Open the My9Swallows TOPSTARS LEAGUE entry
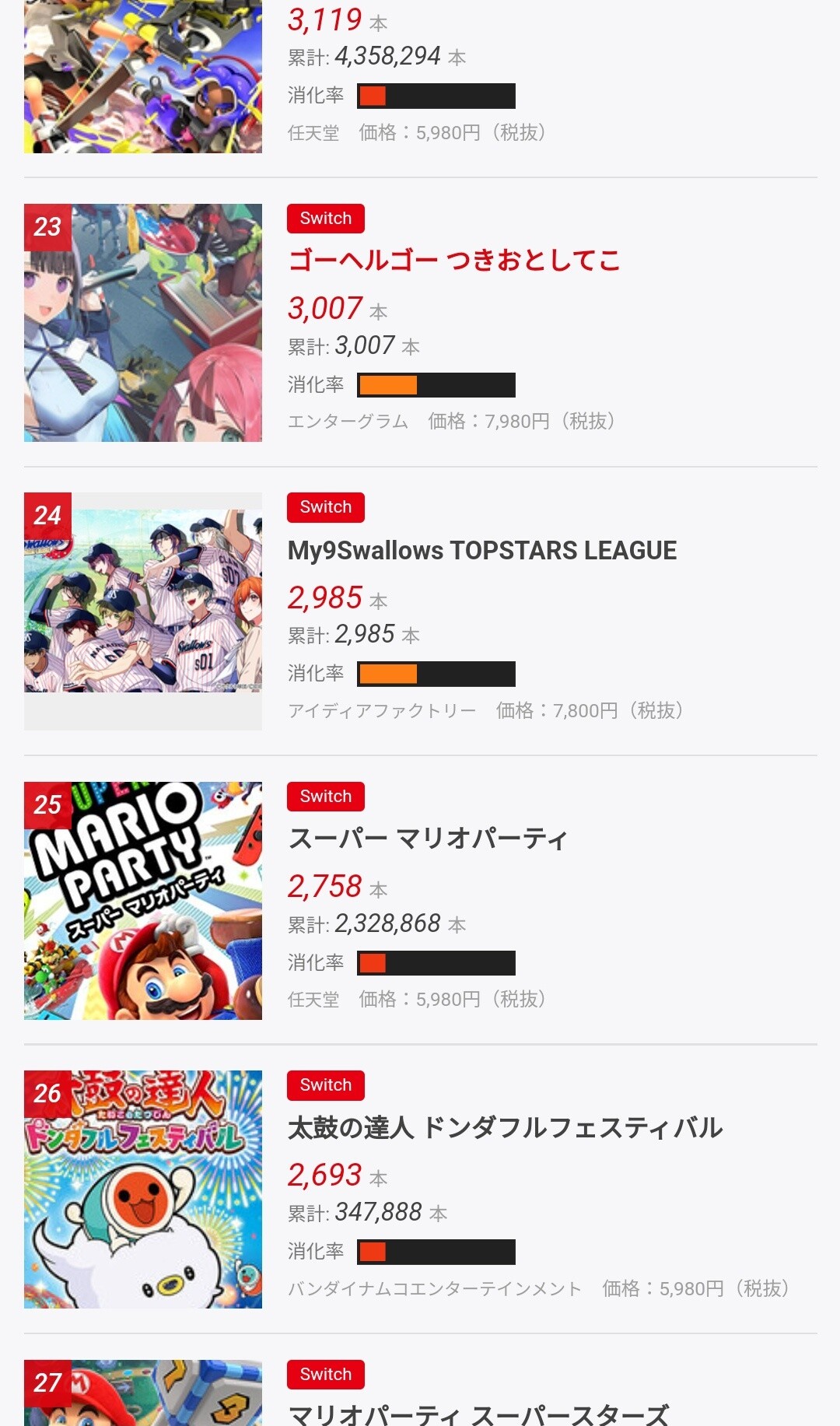Viewport: 840px width, 1426px height. [x=482, y=550]
